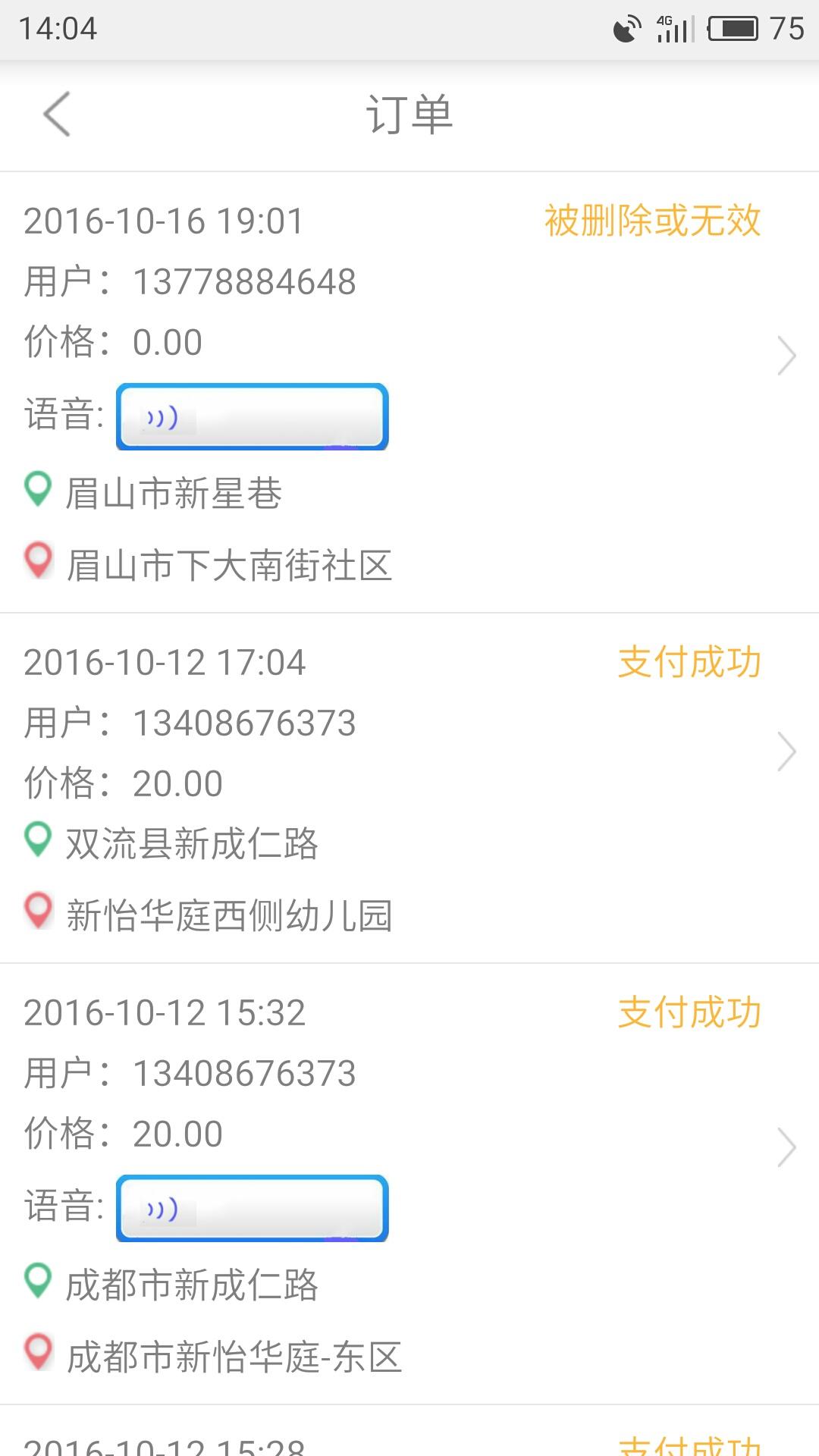Click the green pickup pin for 双流县新成仁路
The image size is (819, 1456).
38,840
